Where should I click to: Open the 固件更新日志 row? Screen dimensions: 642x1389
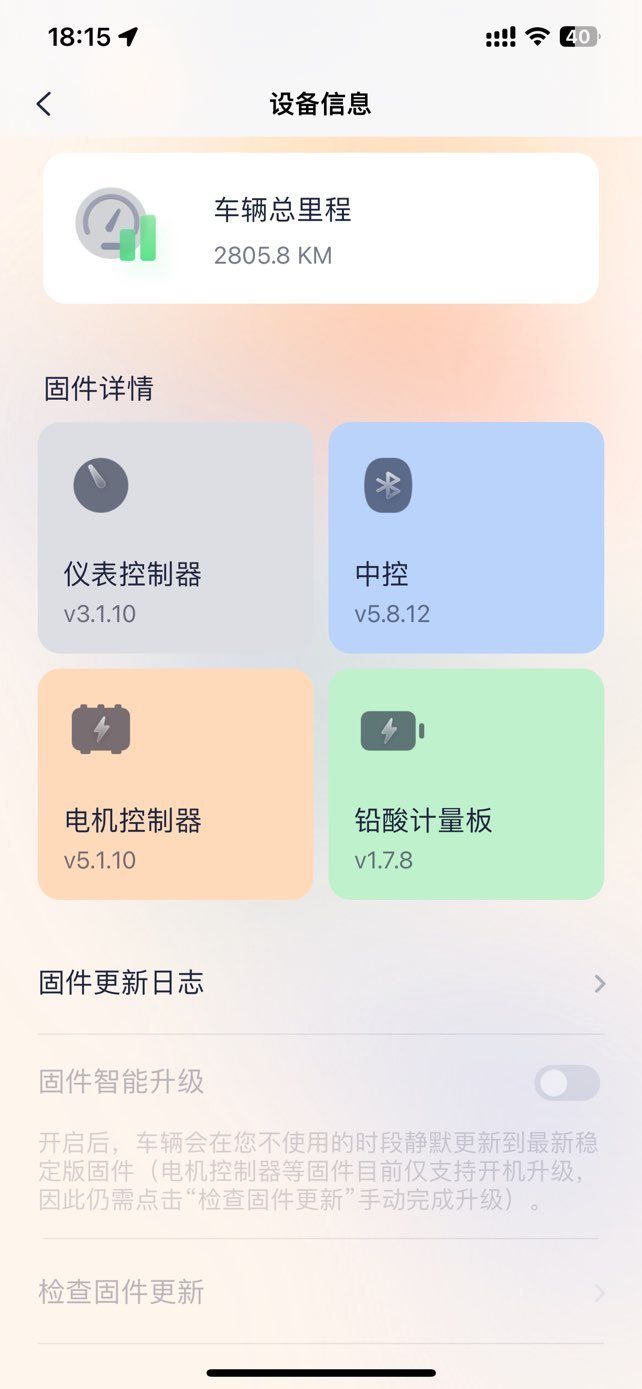(321, 983)
